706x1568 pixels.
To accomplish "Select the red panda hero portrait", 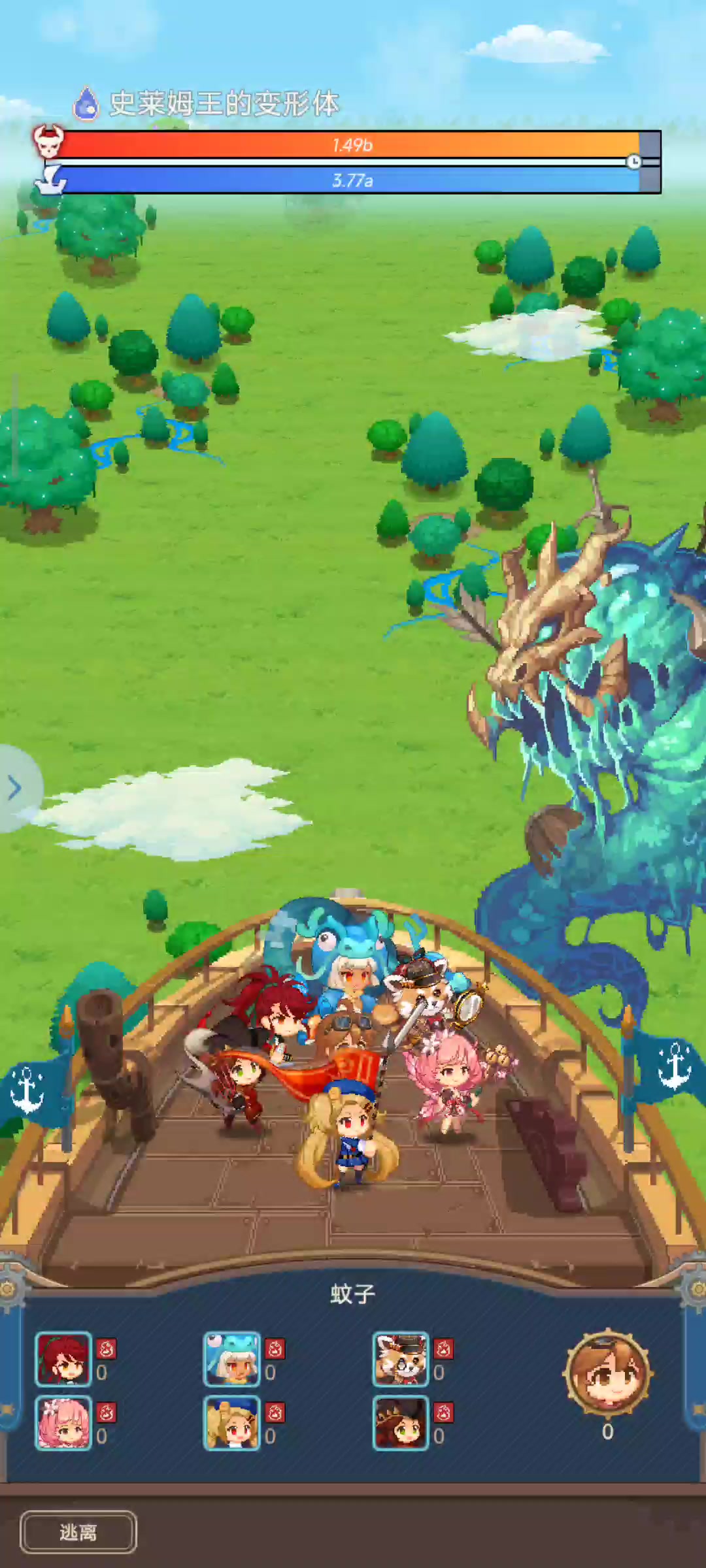I will (401, 1359).
